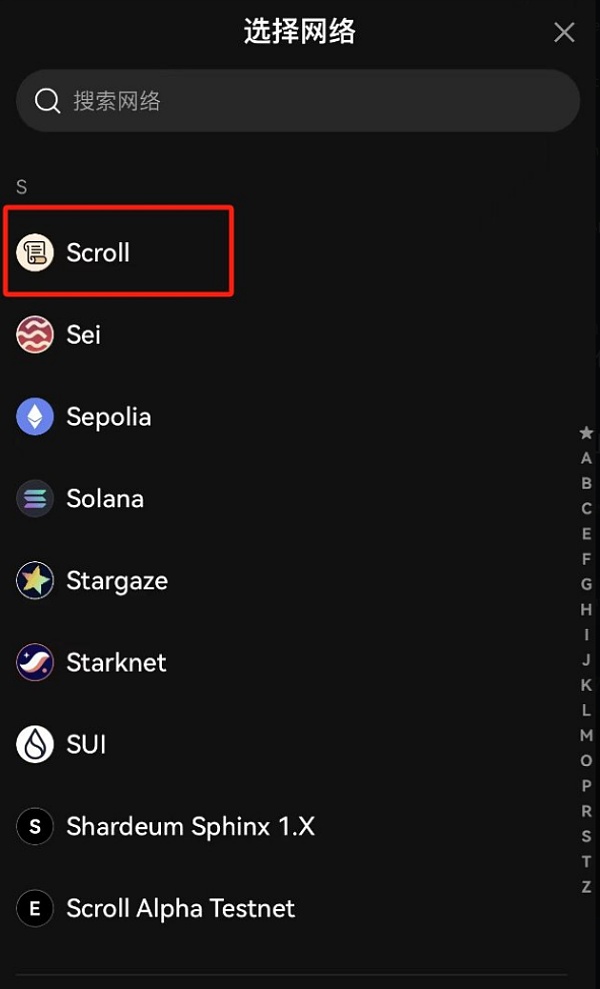This screenshot has width=600, height=989.
Task: Jump to favorites via star index
Action: click(x=586, y=433)
